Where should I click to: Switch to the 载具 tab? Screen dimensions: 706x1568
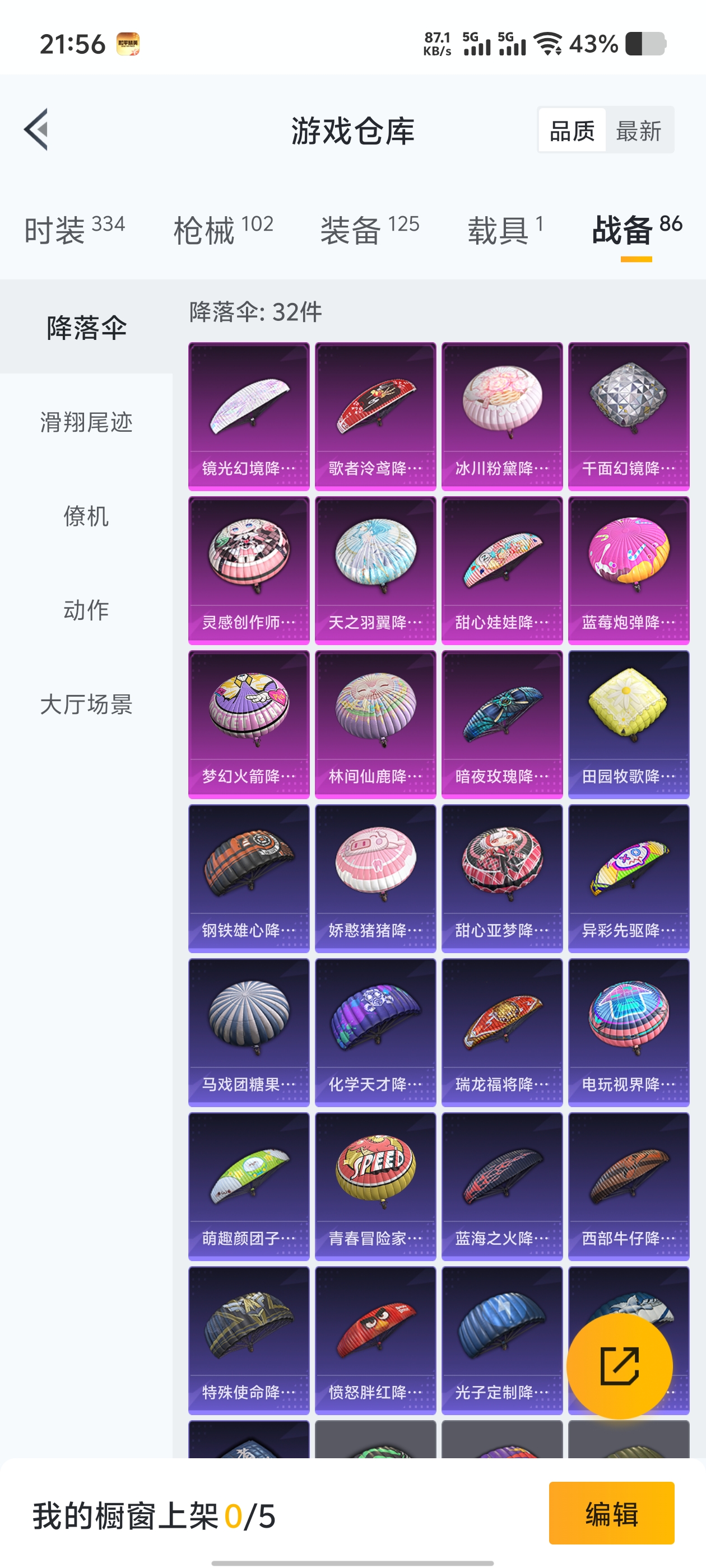pos(504,230)
